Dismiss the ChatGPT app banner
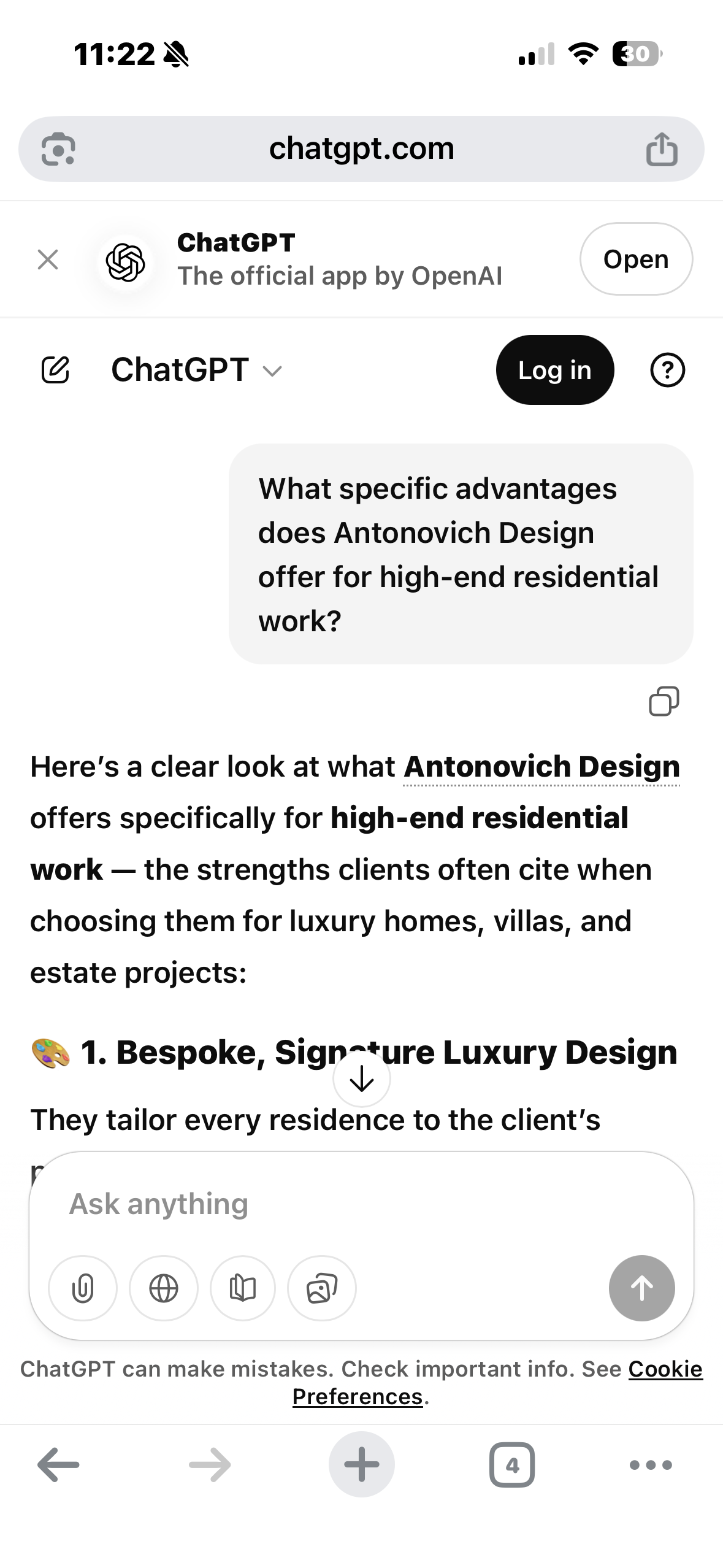Image resolution: width=723 pixels, height=1568 pixels. [48, 259]
